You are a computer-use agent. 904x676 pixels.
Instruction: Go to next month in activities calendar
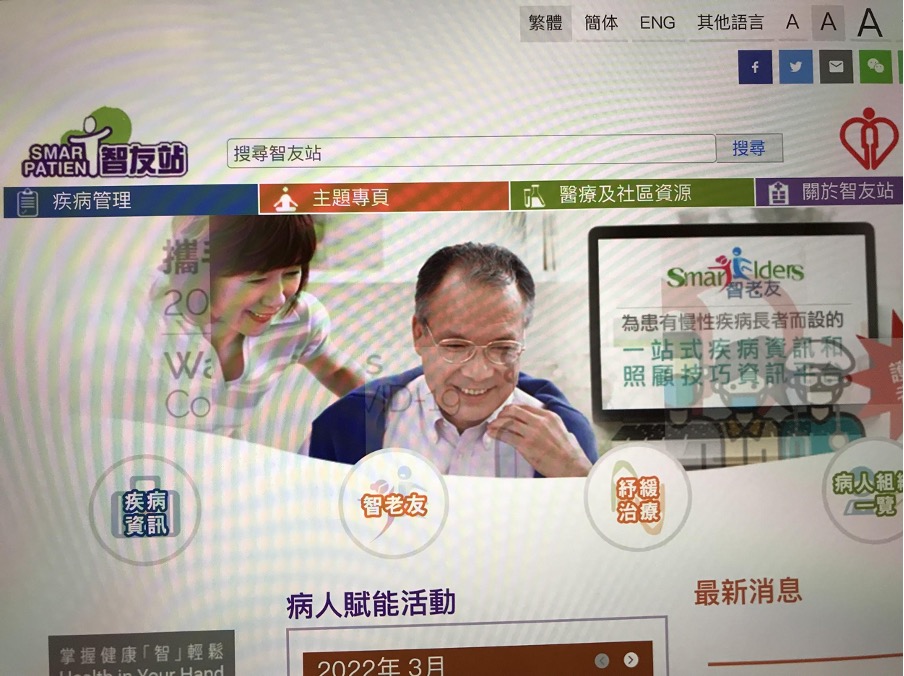(x=631, y=659)
